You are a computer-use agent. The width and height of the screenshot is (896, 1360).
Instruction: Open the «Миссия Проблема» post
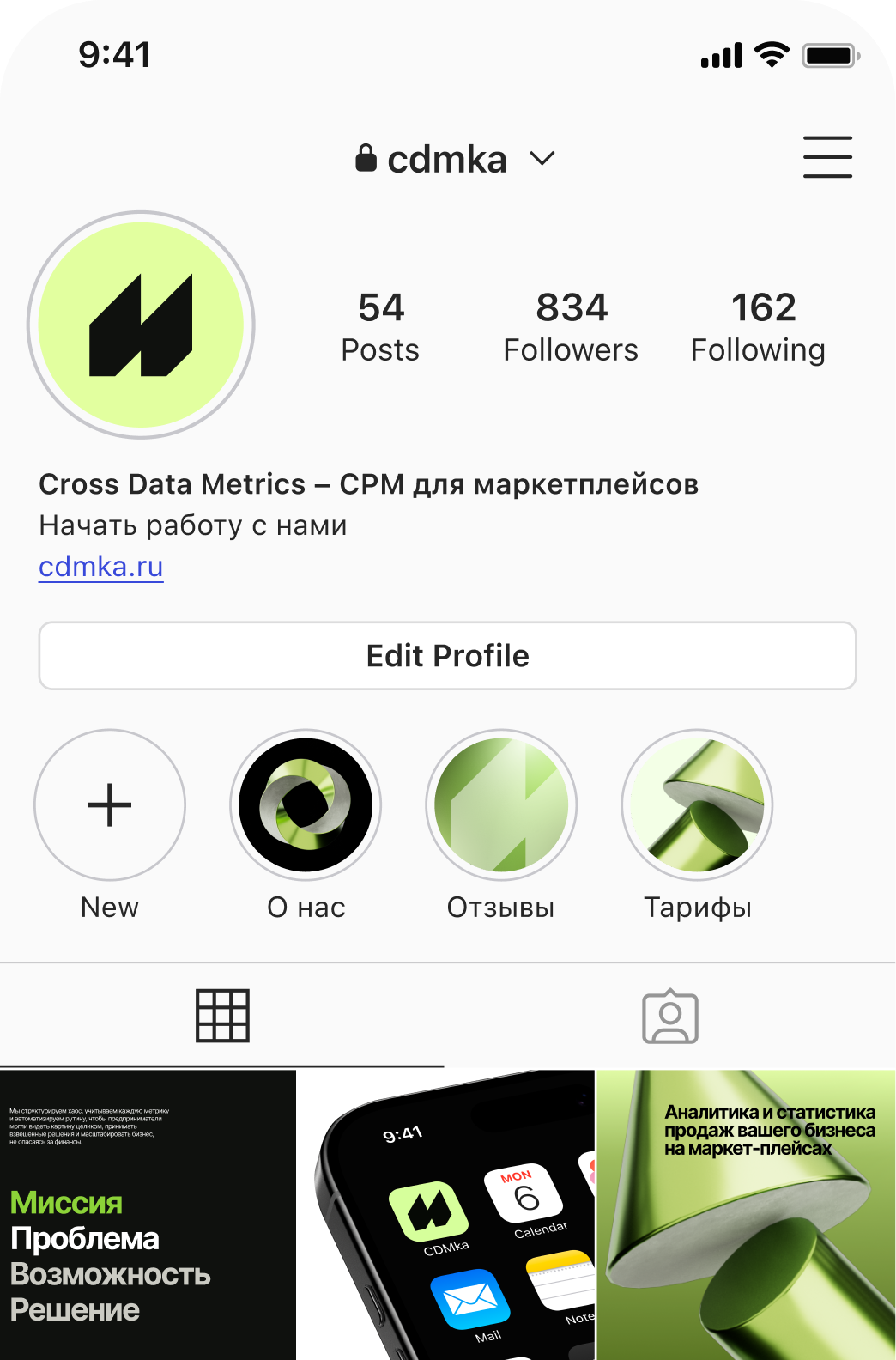tap(148, 1214)
